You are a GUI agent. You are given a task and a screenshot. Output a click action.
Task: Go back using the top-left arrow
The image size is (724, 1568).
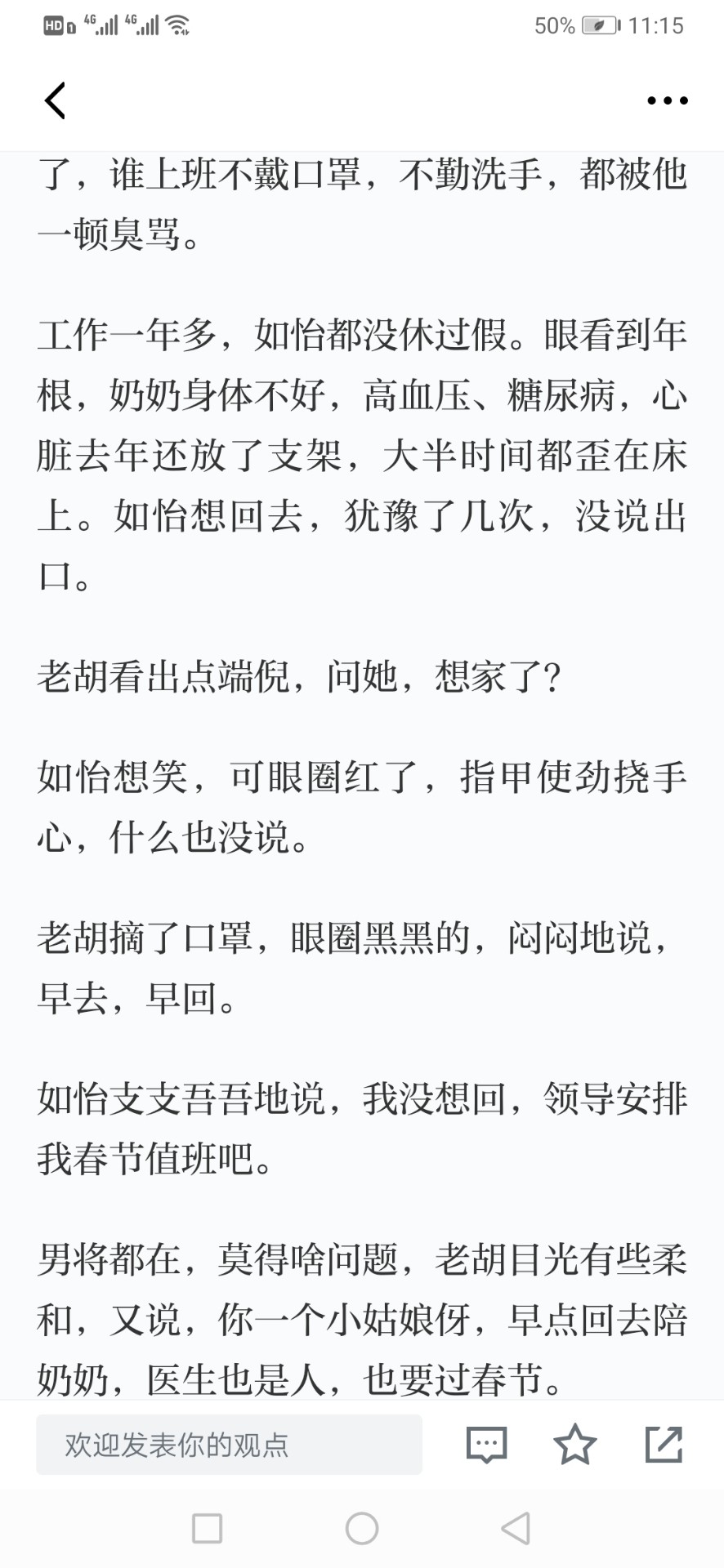pos(55,100)
